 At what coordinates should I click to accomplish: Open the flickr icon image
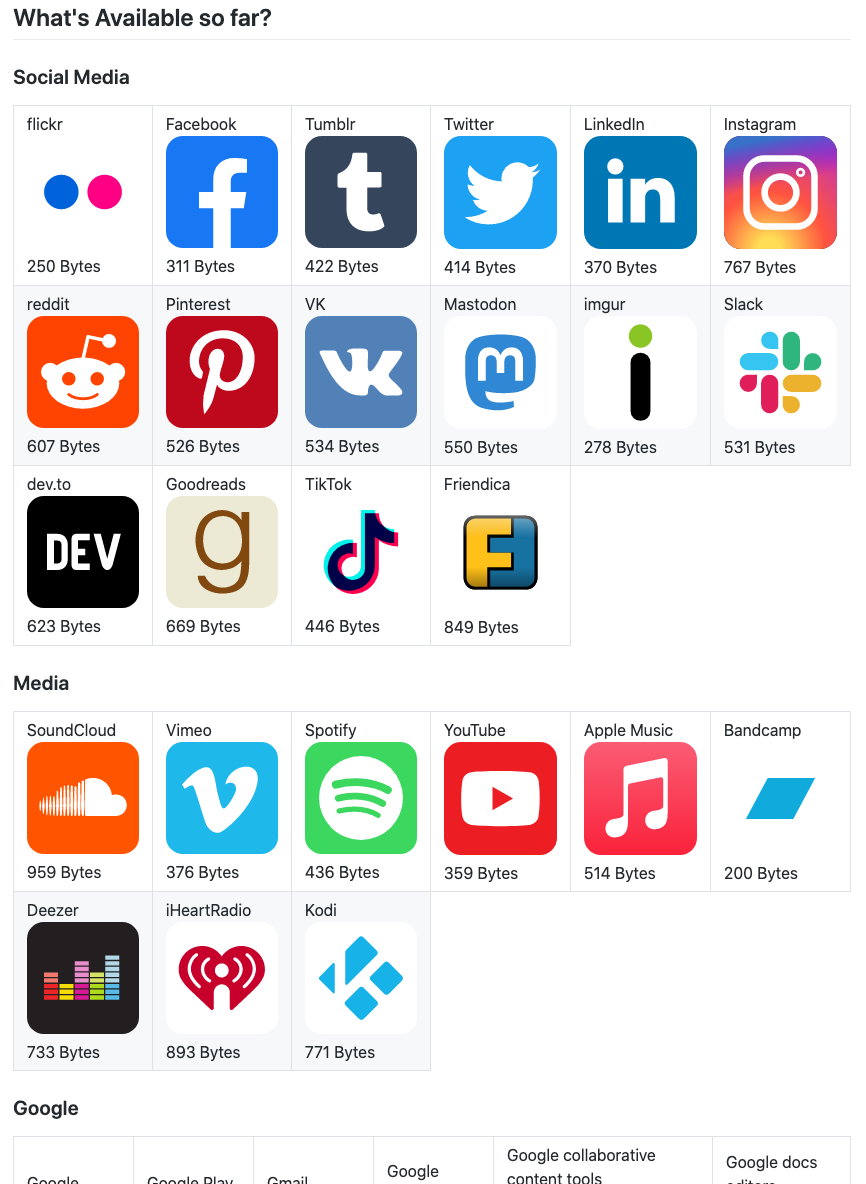click(83, 192)
